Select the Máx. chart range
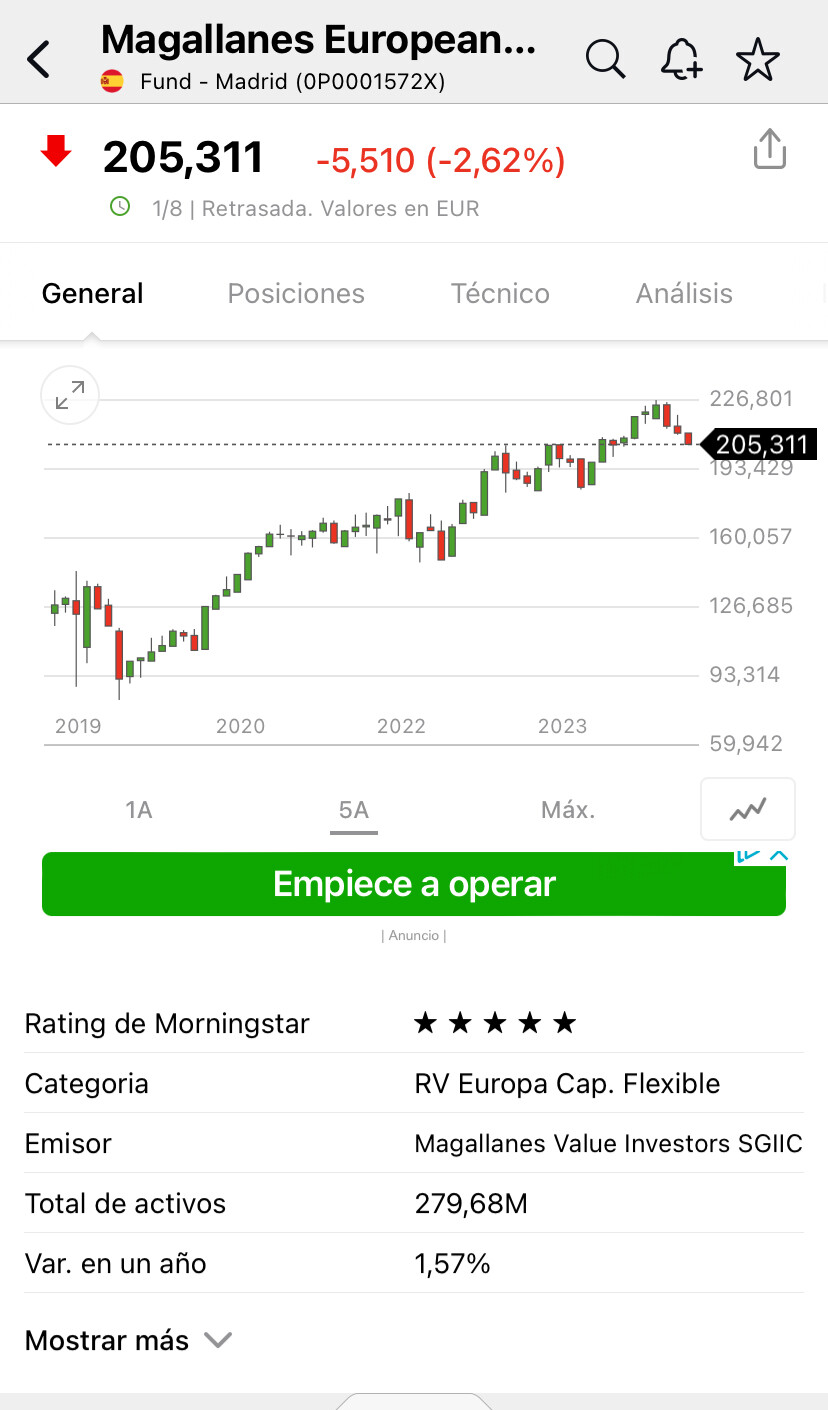 tap(568, 810)
